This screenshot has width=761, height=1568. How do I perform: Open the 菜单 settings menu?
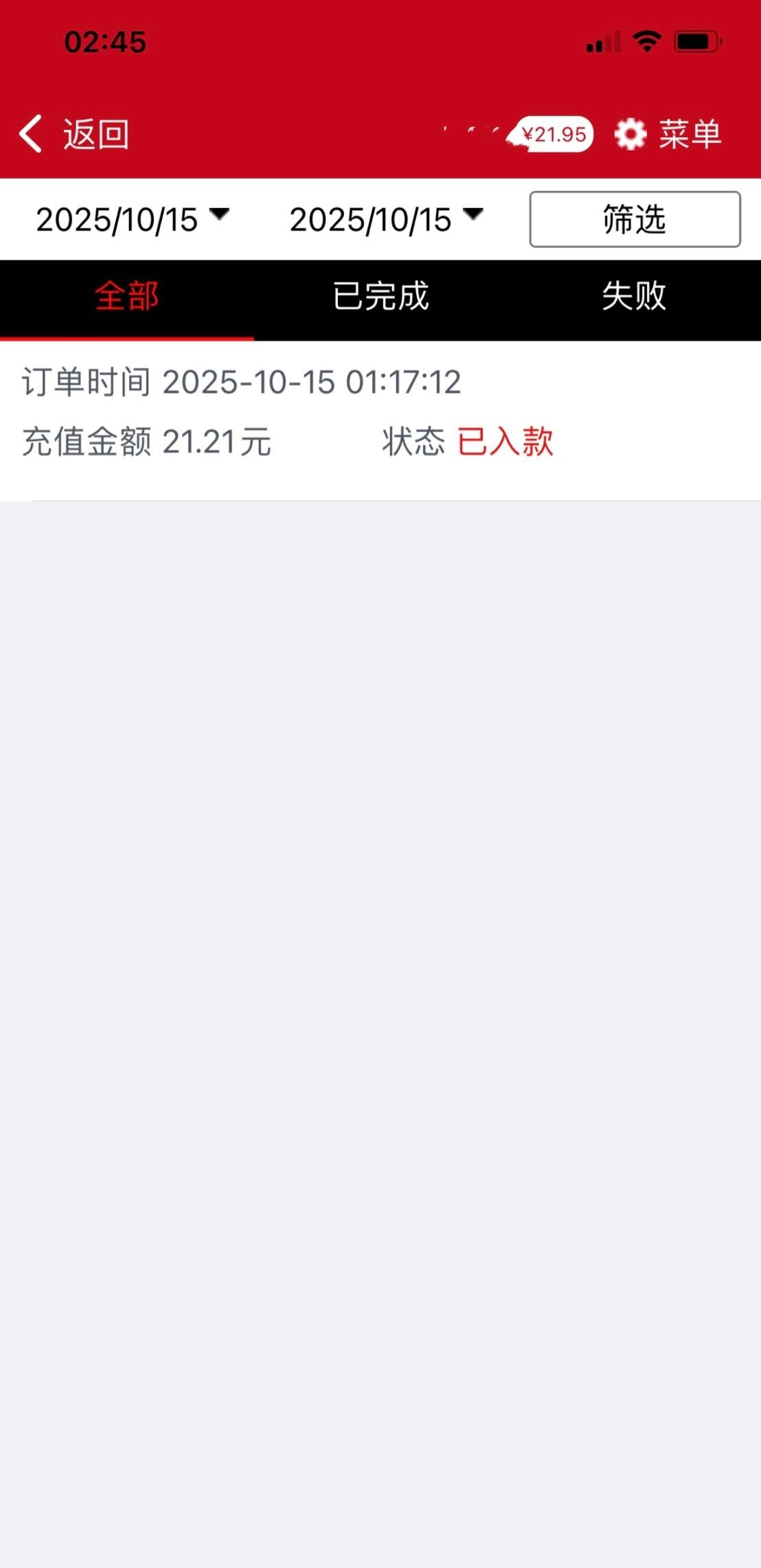point(668,133)
